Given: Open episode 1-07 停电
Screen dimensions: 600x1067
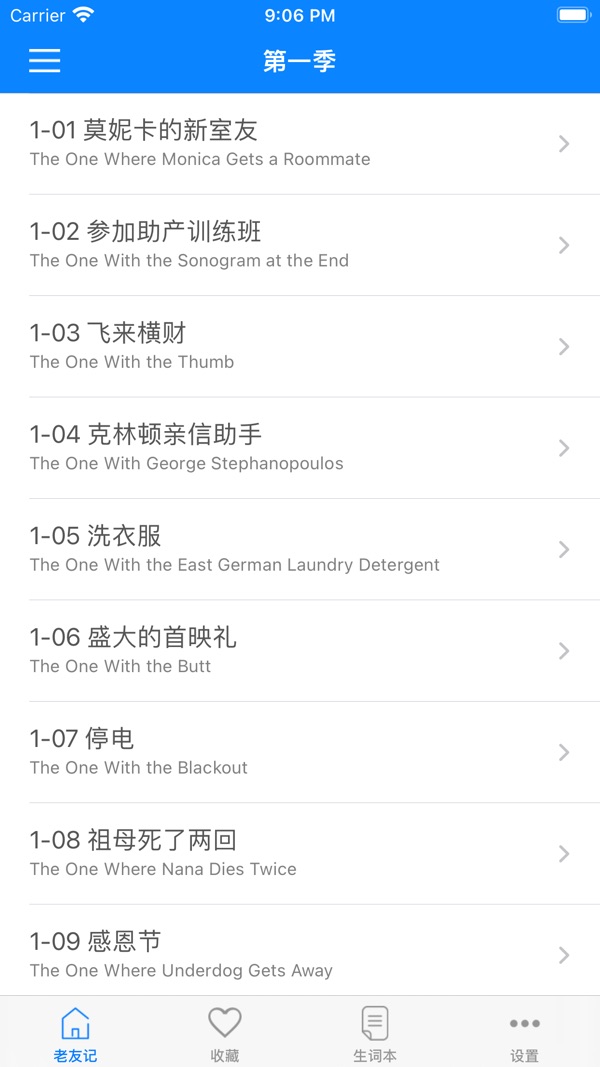Looking at the screenshot, I should pos(300,752).
